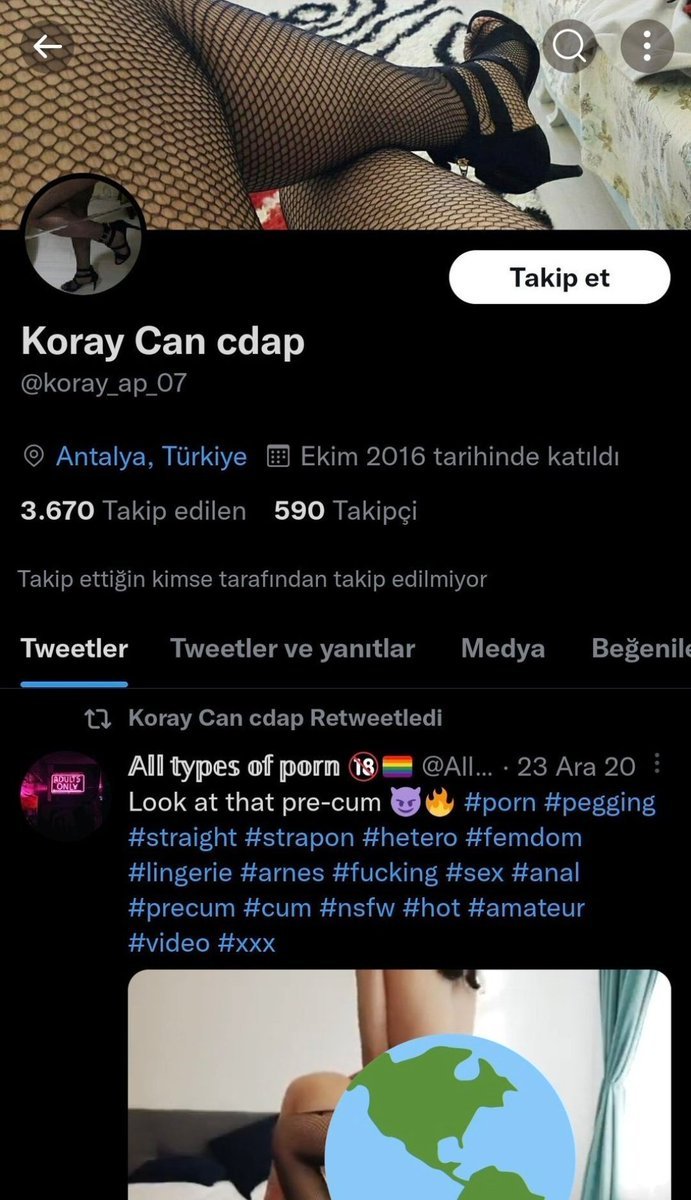This screenshot has width=691, height=1200.
Task: Open the profile search icon
Action: point(569,47)
